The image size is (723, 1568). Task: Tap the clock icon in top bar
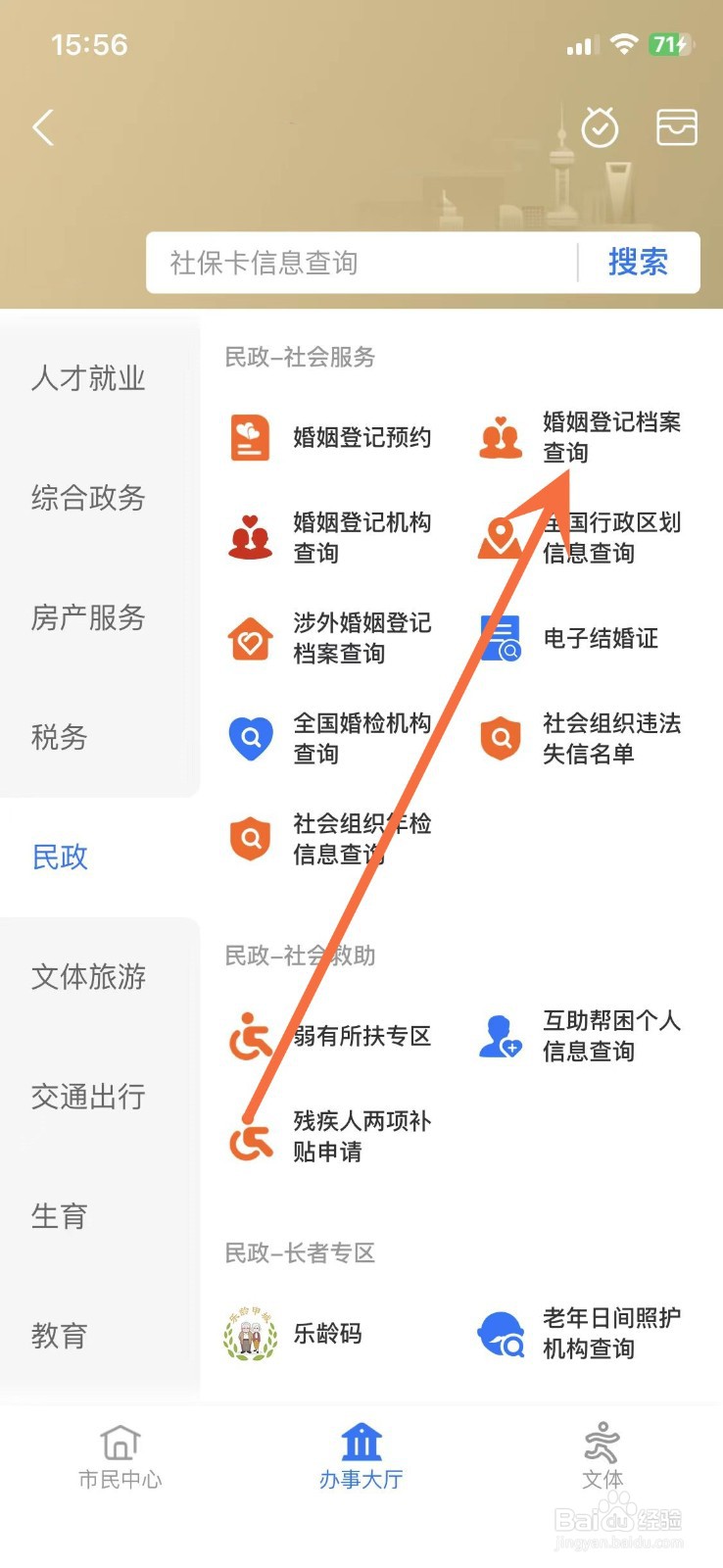coord(601,127)
